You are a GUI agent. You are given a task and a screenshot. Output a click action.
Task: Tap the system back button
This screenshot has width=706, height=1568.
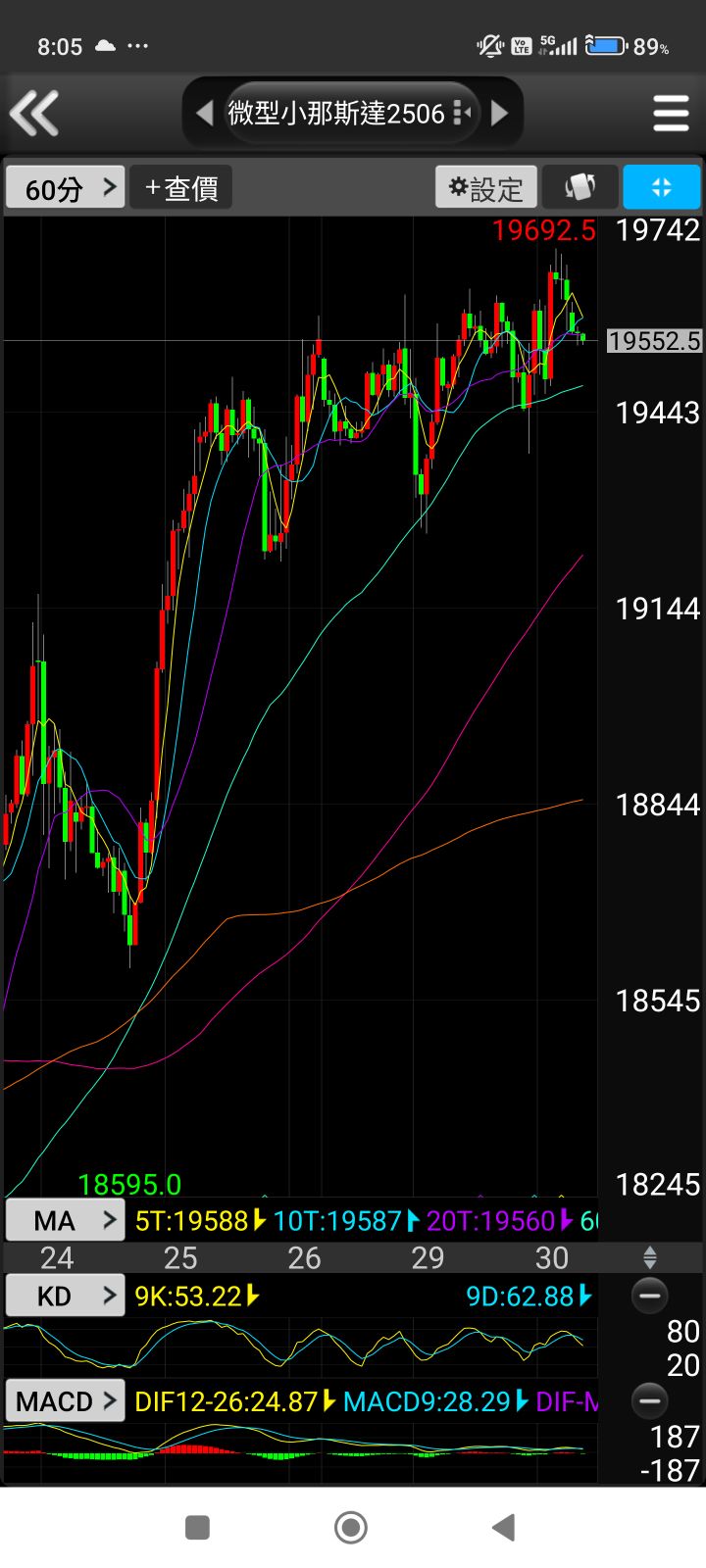[x=504, y=1527]
